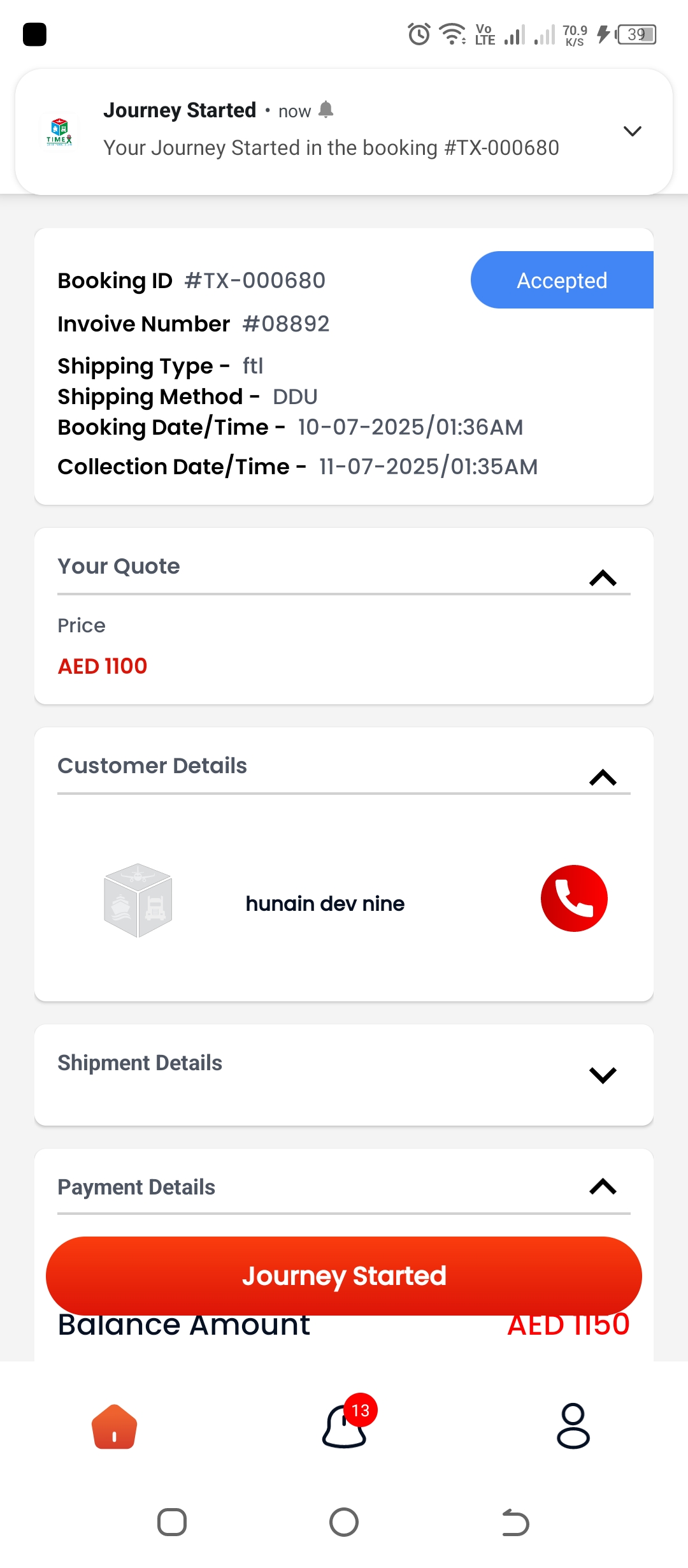
Task: Expand the Shipment Details section
Action: [603, 1075]
